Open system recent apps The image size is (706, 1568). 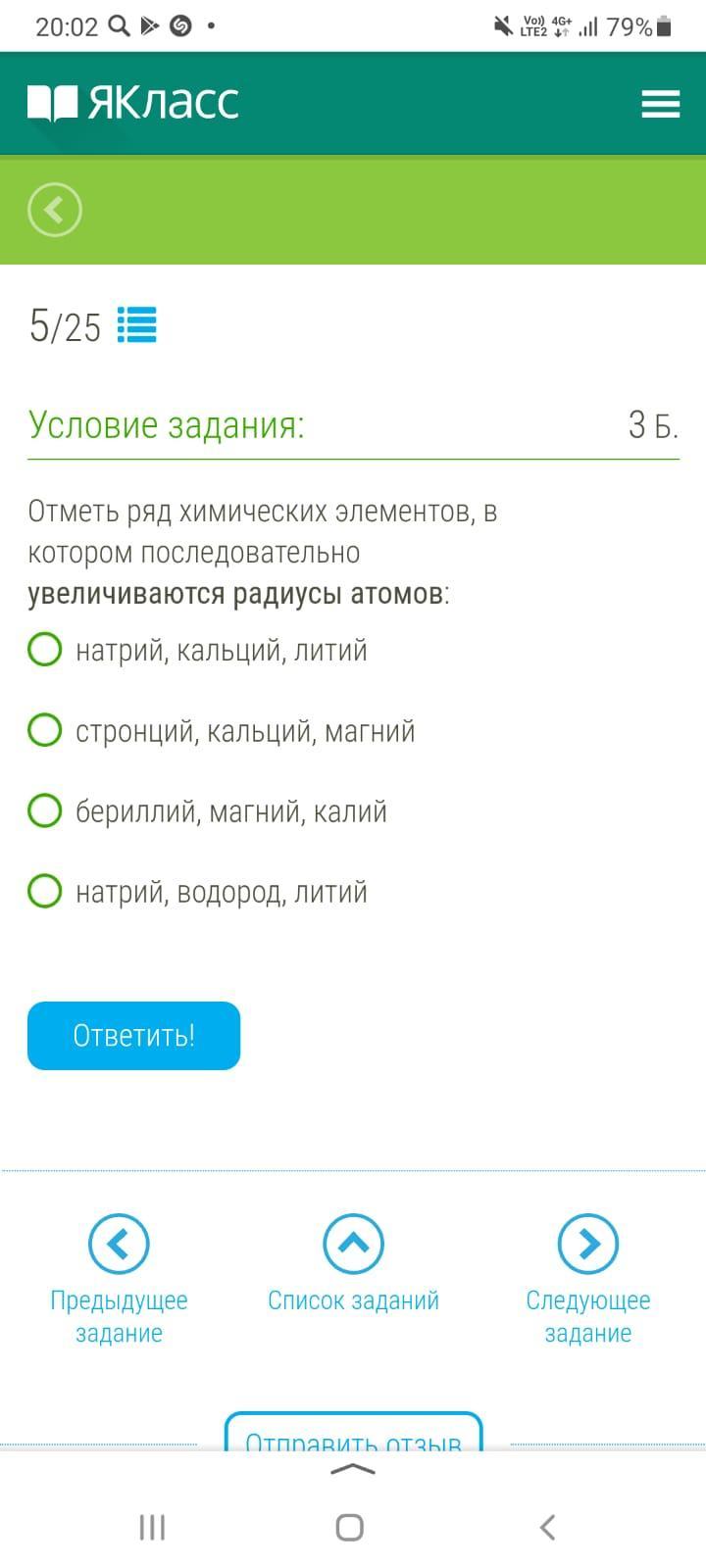tap(152, 1527)
